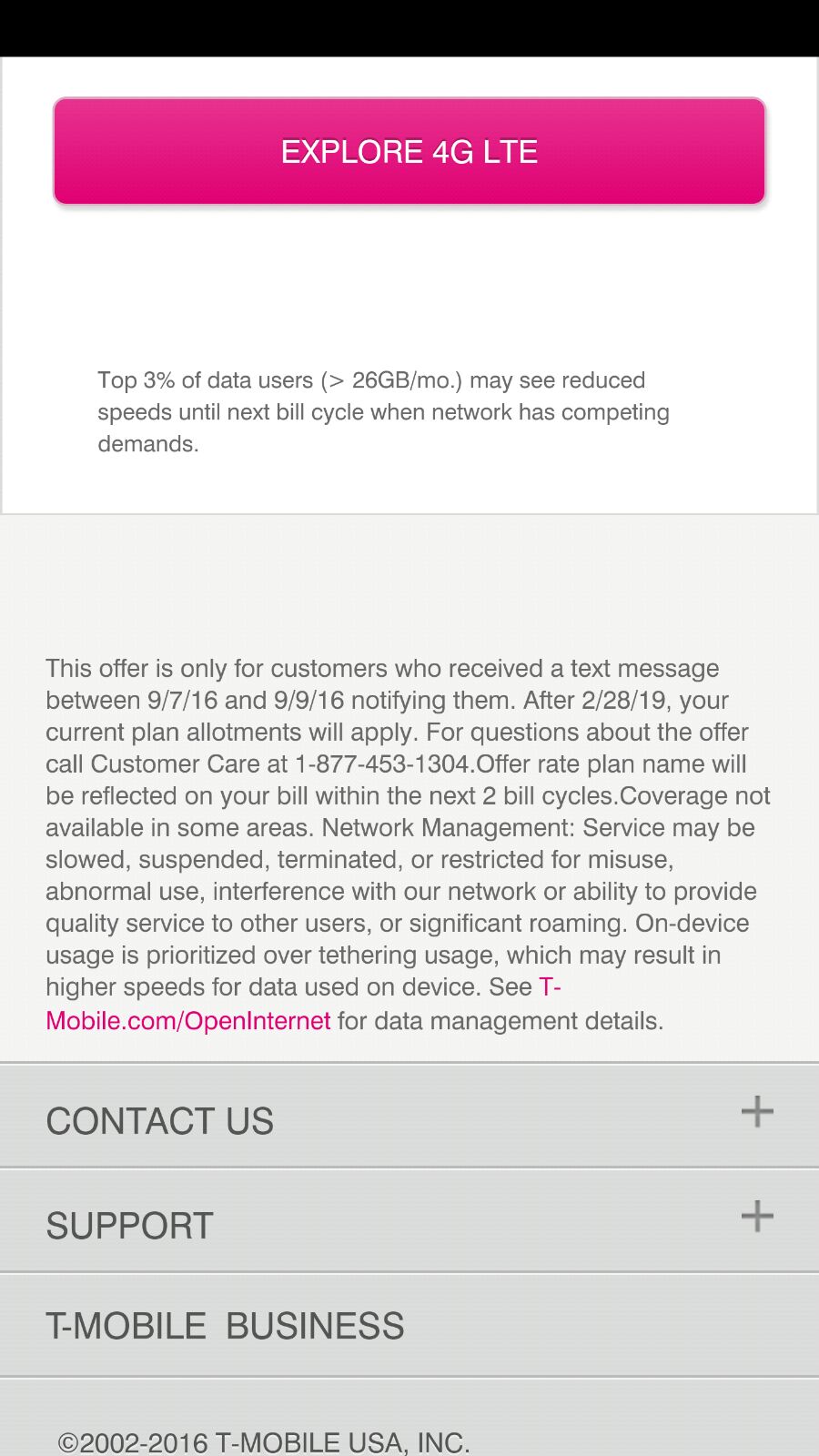Tap the Explore 4G LTE button
The height and width of the screenshot is (1456, 819).
409,151
